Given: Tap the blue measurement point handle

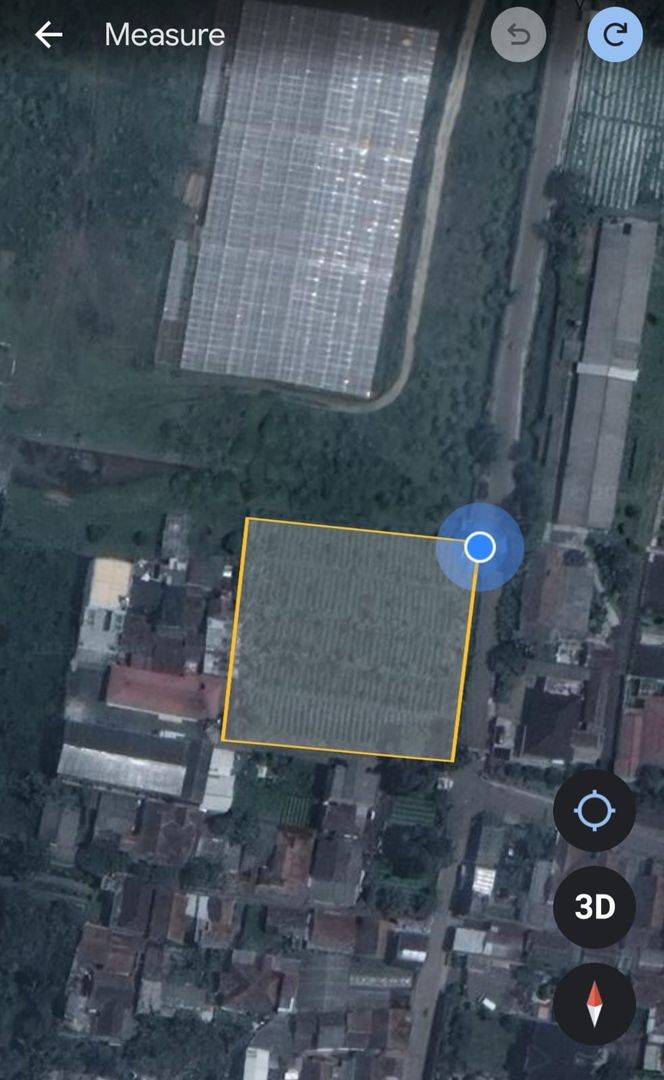Looking at the screenshot, I should coord(480,547).
